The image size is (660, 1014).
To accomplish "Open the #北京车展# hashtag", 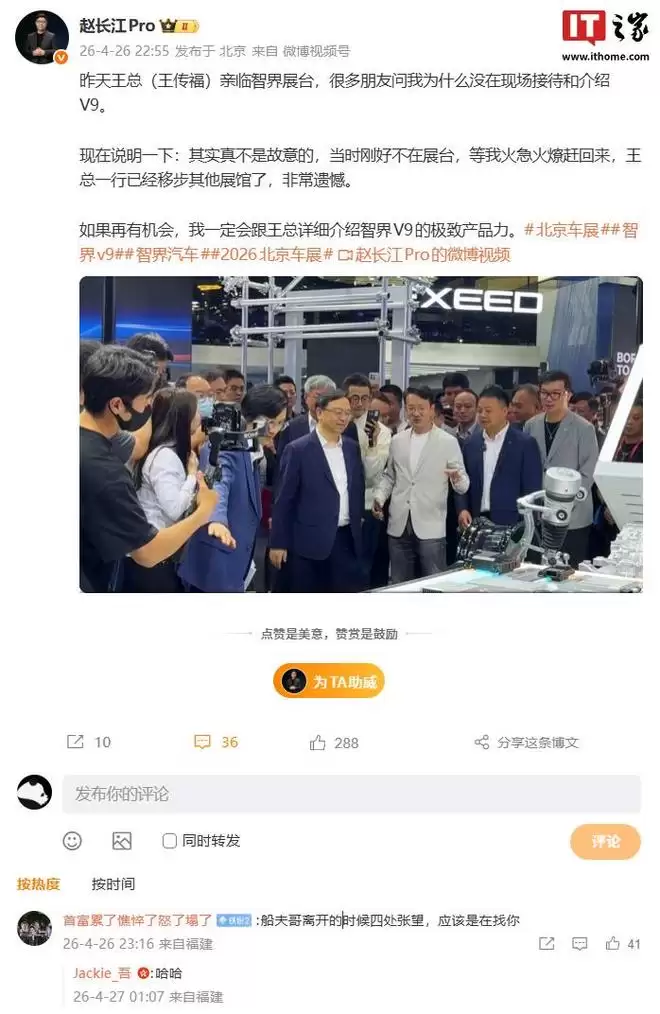I will tap(561, 230).
